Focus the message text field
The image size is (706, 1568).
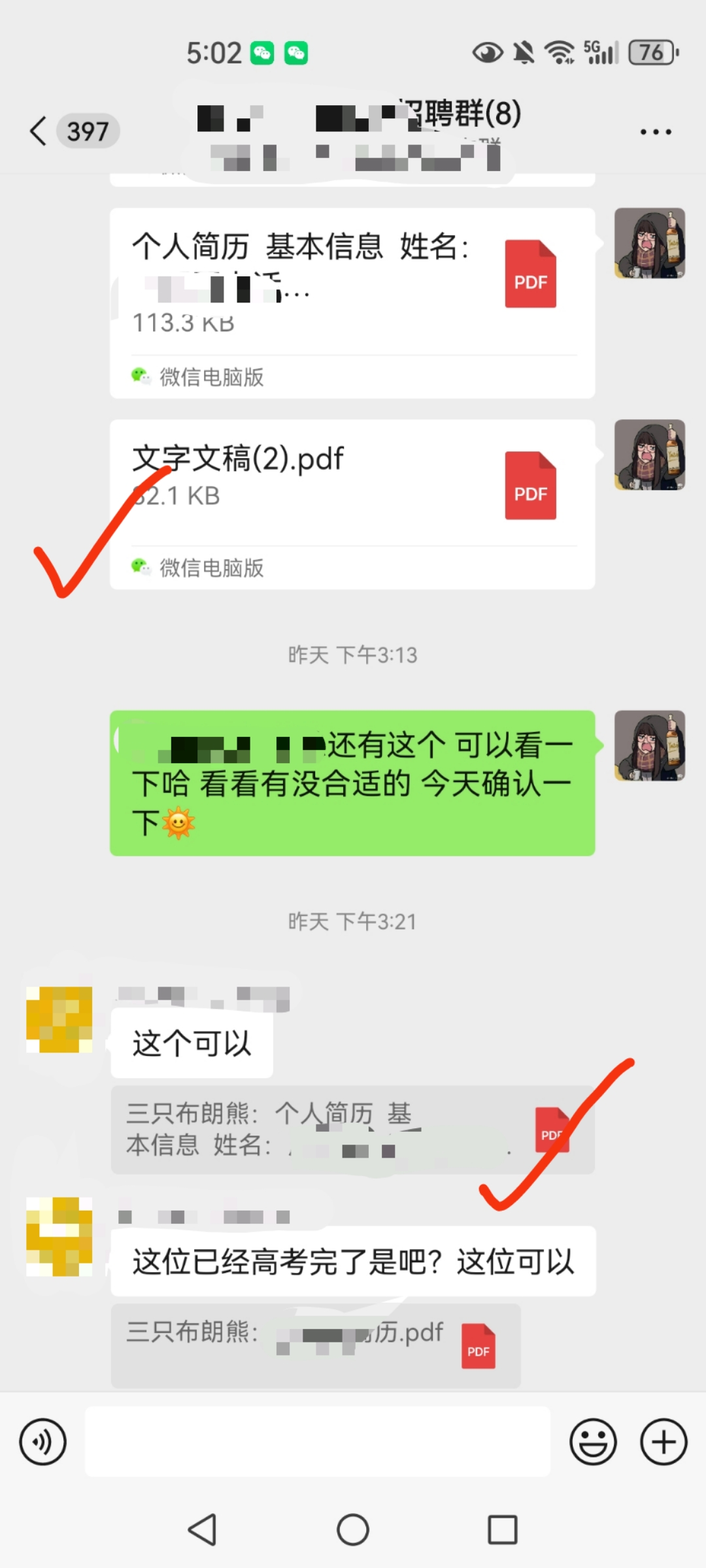coord(317,1442)
